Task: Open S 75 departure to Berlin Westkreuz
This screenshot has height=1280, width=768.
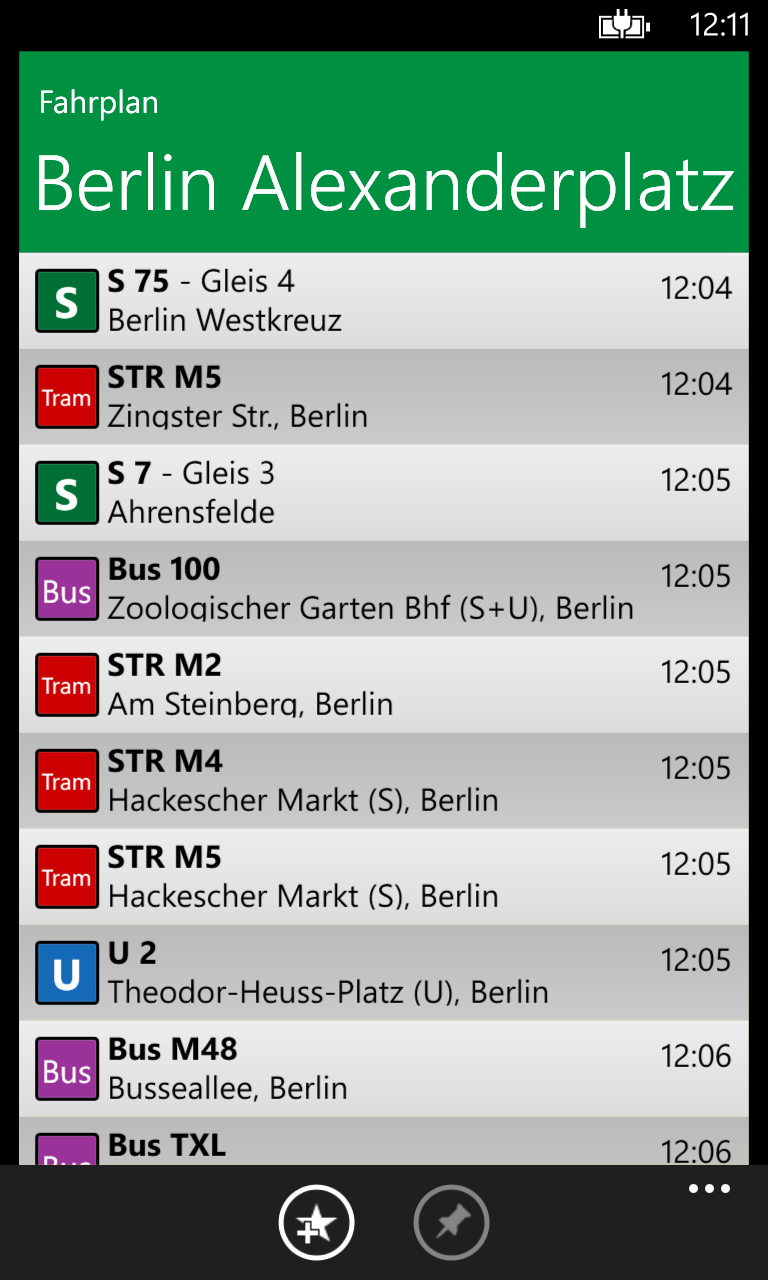Action: [384, 301]
